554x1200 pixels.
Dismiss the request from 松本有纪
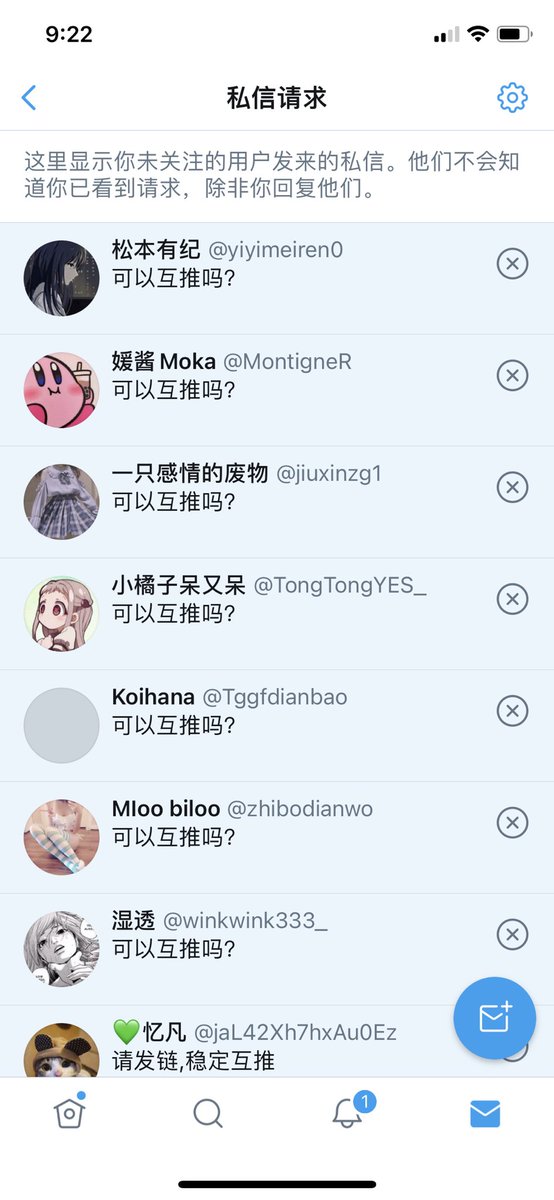[x=512, y=264]
